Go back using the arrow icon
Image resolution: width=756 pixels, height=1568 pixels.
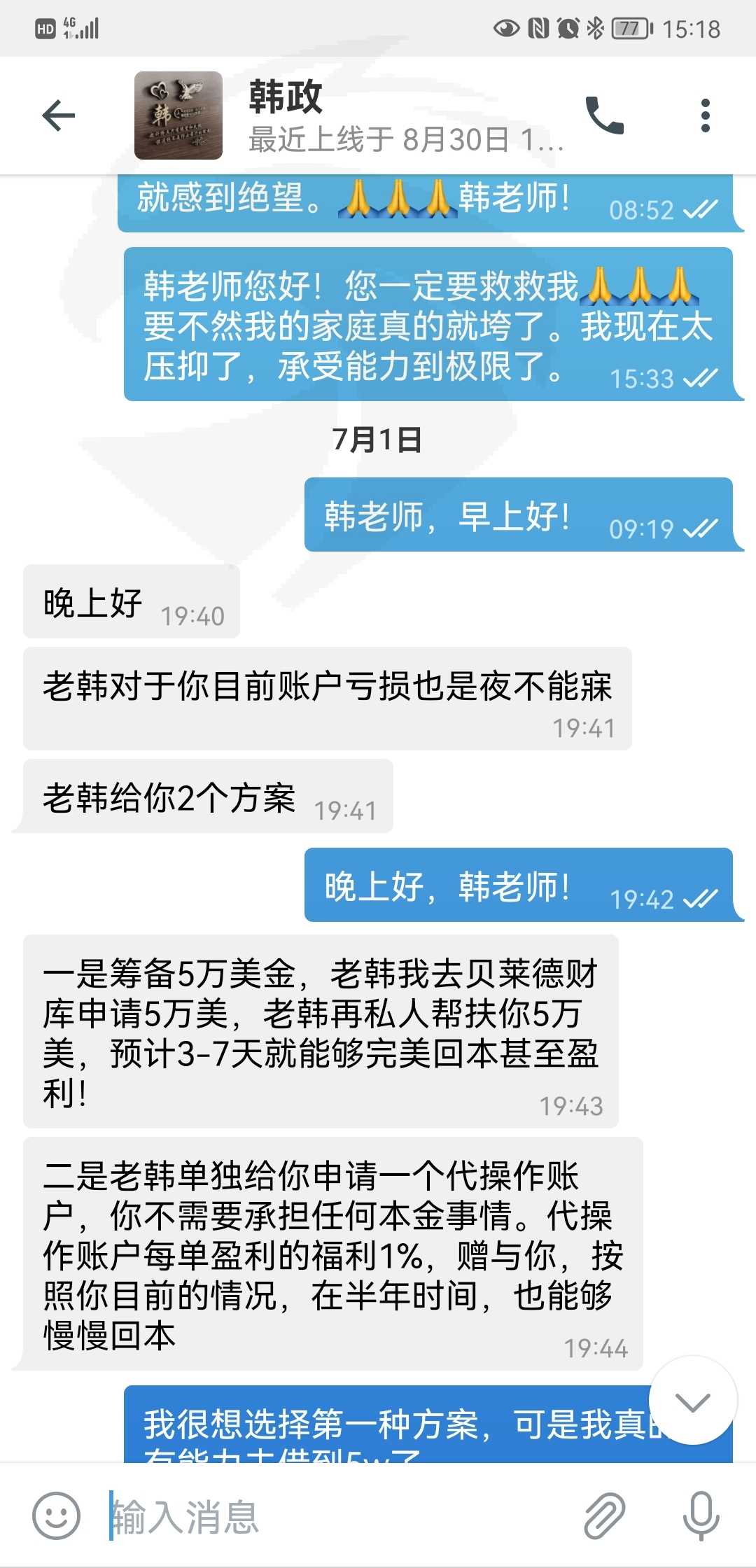coord(59,115)
